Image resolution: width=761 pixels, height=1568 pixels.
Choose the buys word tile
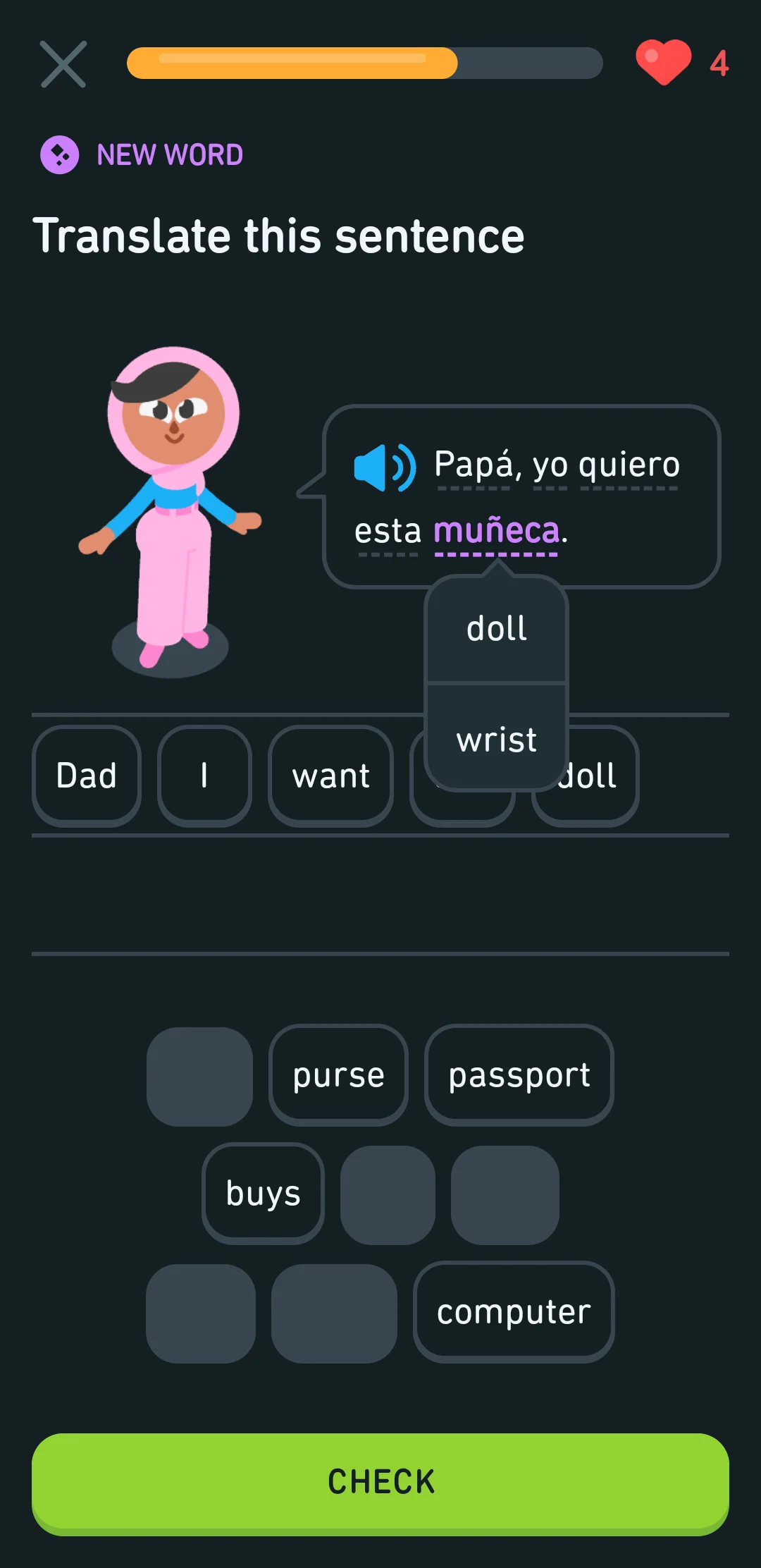click(263, 1194)
